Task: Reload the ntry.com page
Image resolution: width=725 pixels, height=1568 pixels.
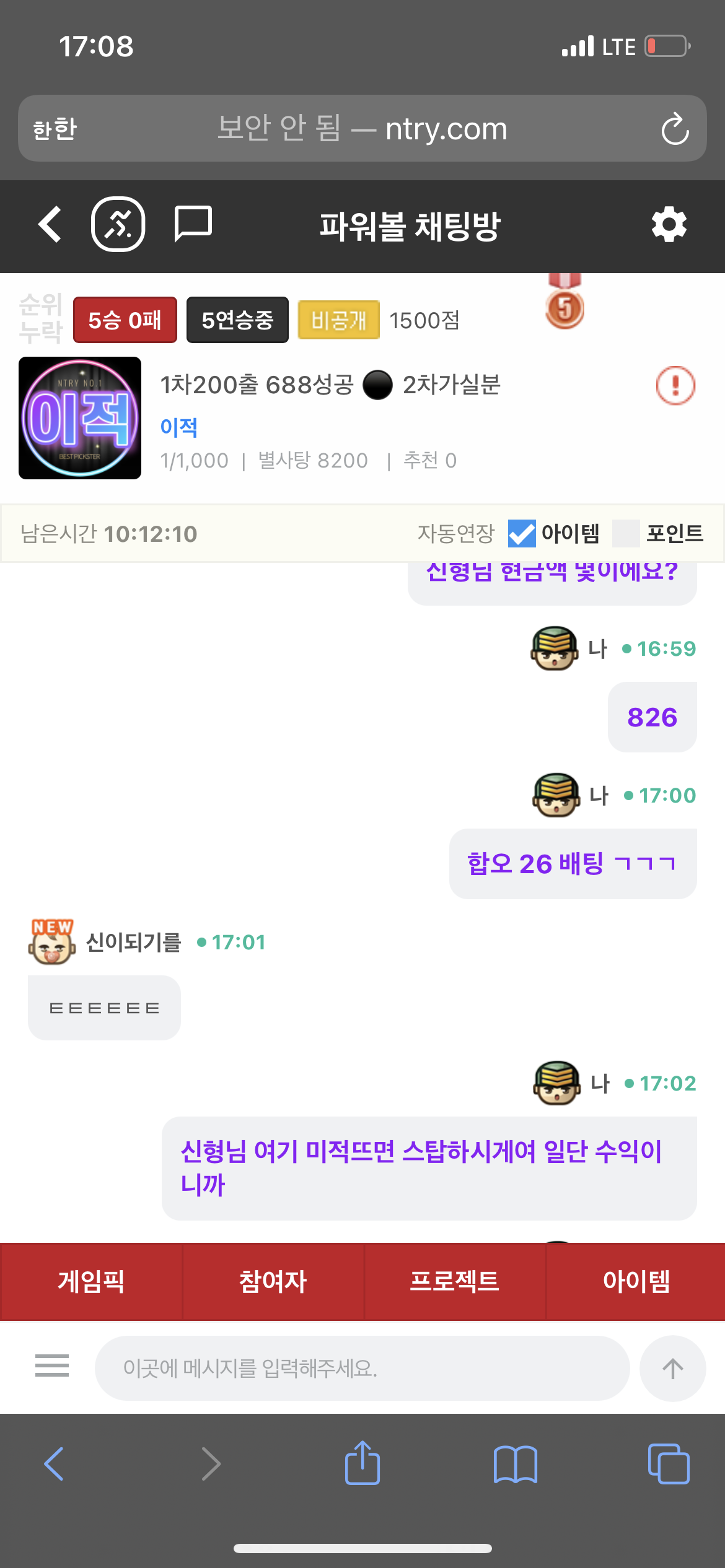Action: pyautogui.click(x=675, y=129)
